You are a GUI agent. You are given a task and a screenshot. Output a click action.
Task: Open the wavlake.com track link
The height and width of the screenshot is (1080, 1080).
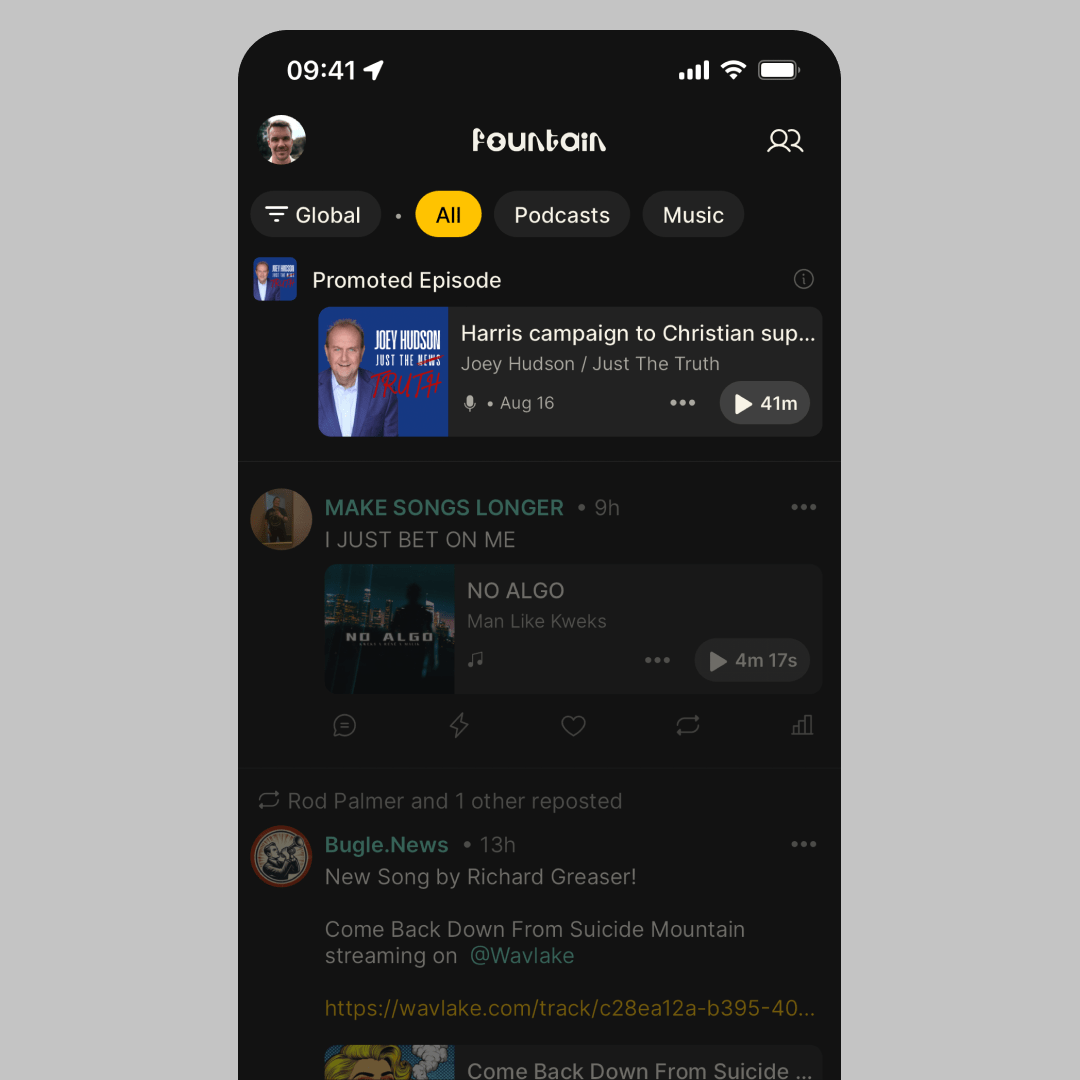pos(569,1008)
